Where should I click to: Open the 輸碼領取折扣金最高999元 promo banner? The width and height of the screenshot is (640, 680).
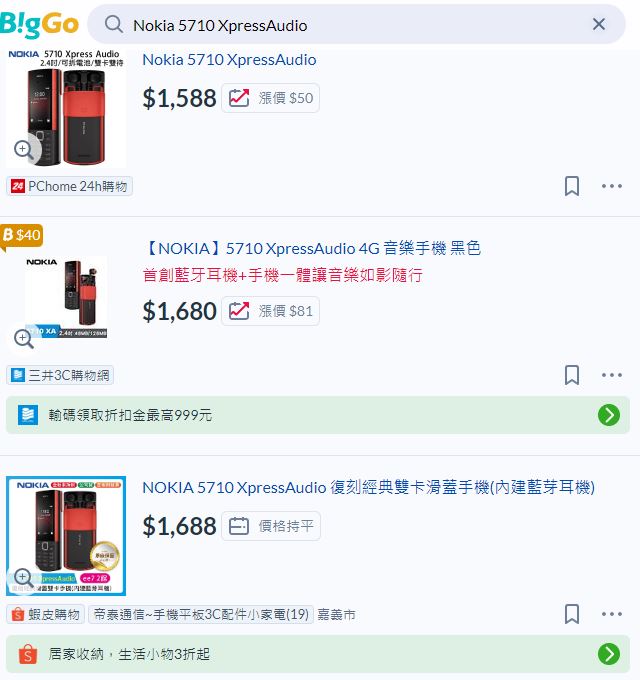click(318, 415)
